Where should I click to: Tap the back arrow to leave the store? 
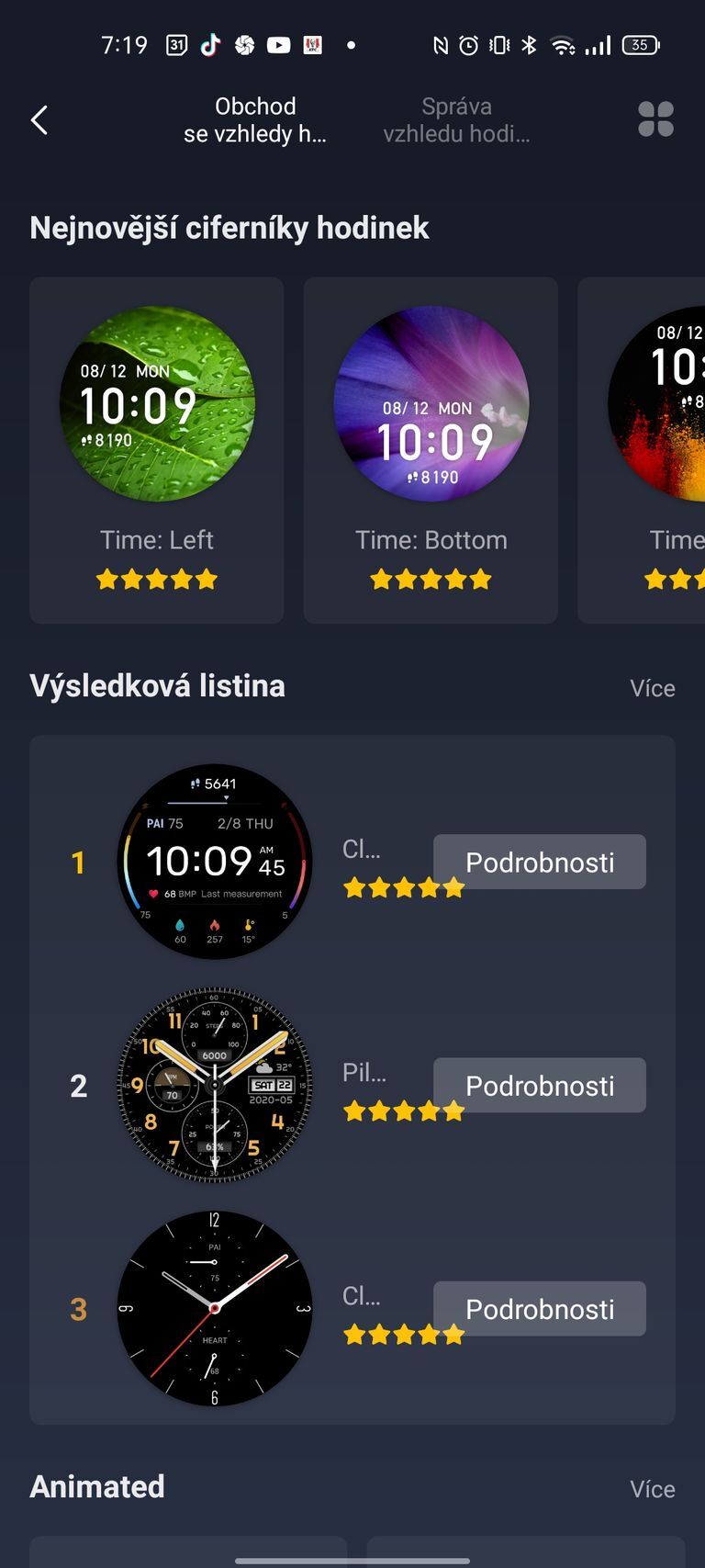pyautogui.click(x=39, y=119)
